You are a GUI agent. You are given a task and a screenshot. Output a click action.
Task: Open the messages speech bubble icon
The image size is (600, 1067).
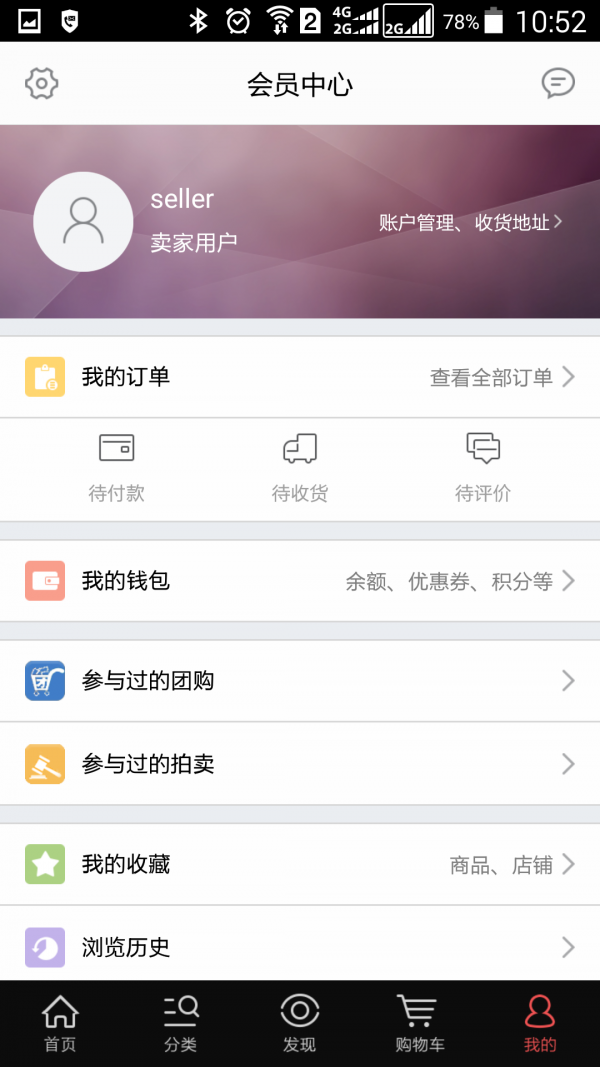click(x=558, y=84)
